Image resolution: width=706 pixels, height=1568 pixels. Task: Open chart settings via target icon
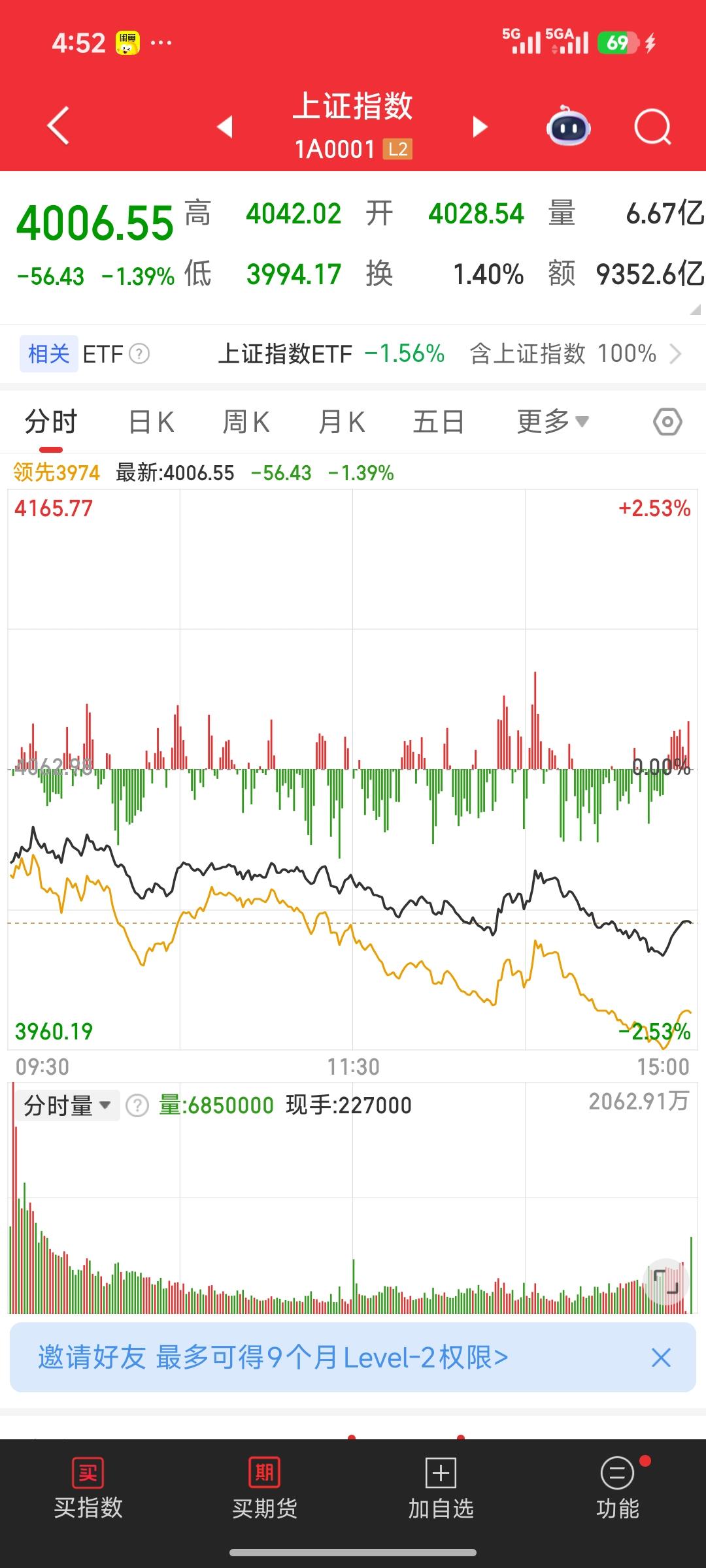pyautogui.click(x=667, y=421)
